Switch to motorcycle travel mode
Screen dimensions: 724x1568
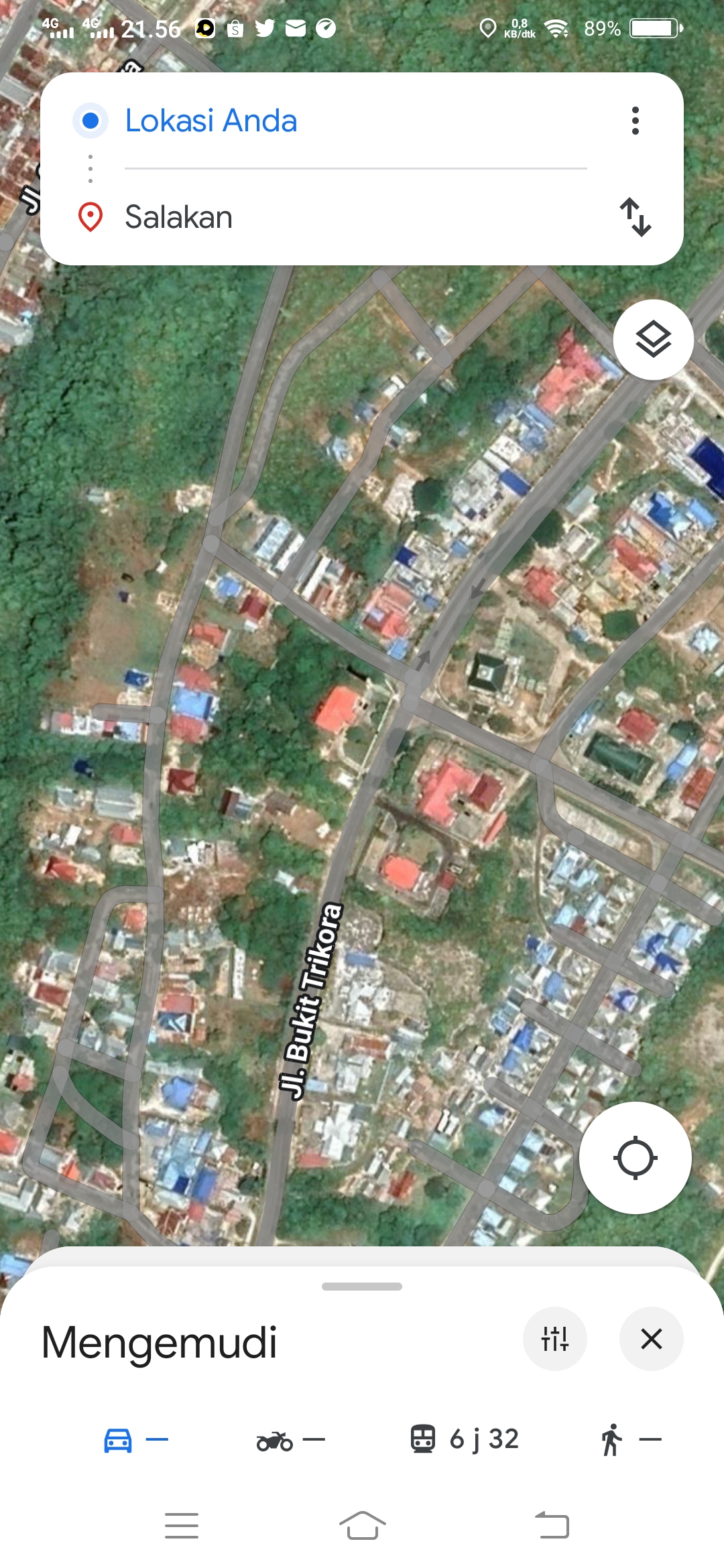291,1439
